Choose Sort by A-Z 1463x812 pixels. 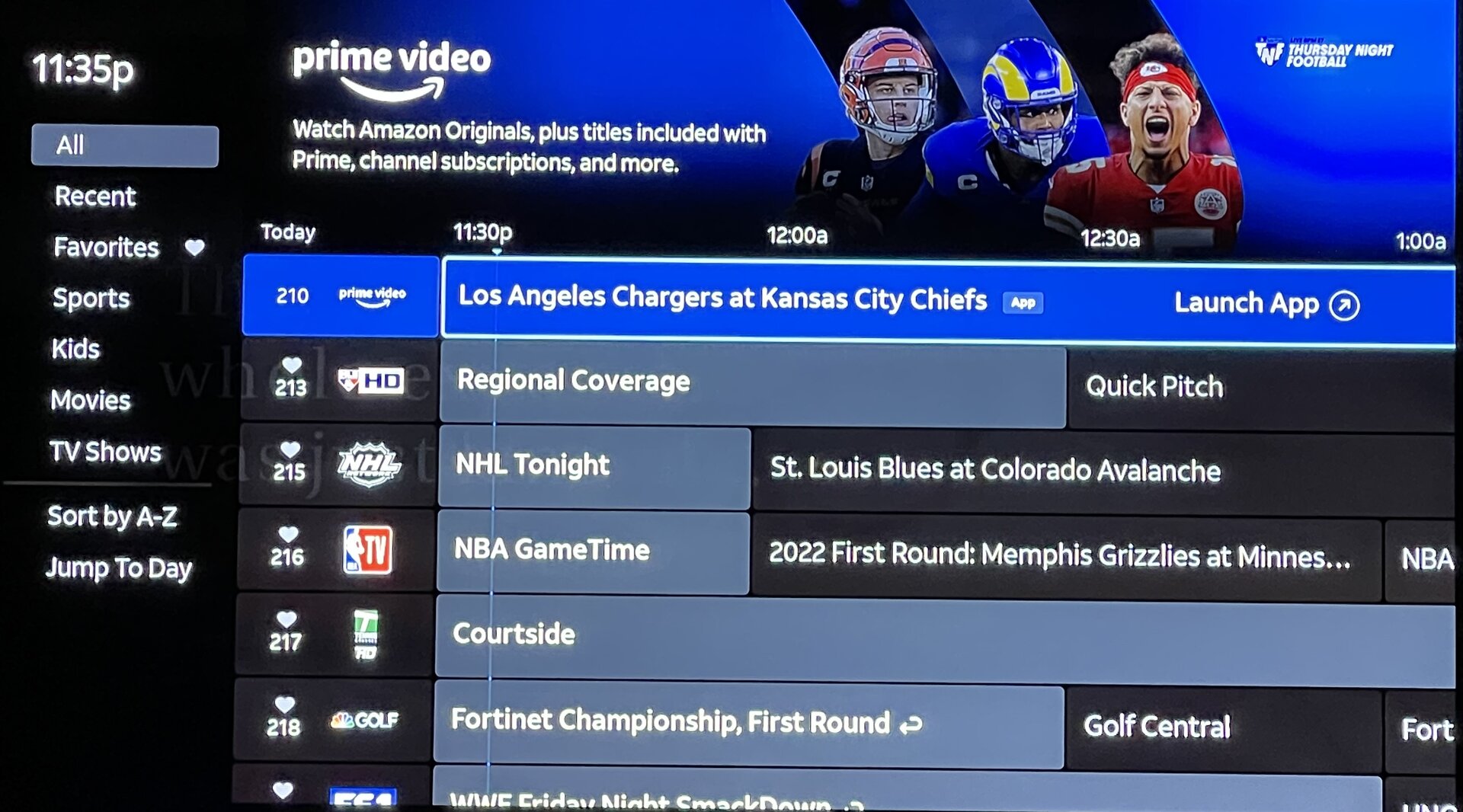pyautogui.click(x=112, y=516)
